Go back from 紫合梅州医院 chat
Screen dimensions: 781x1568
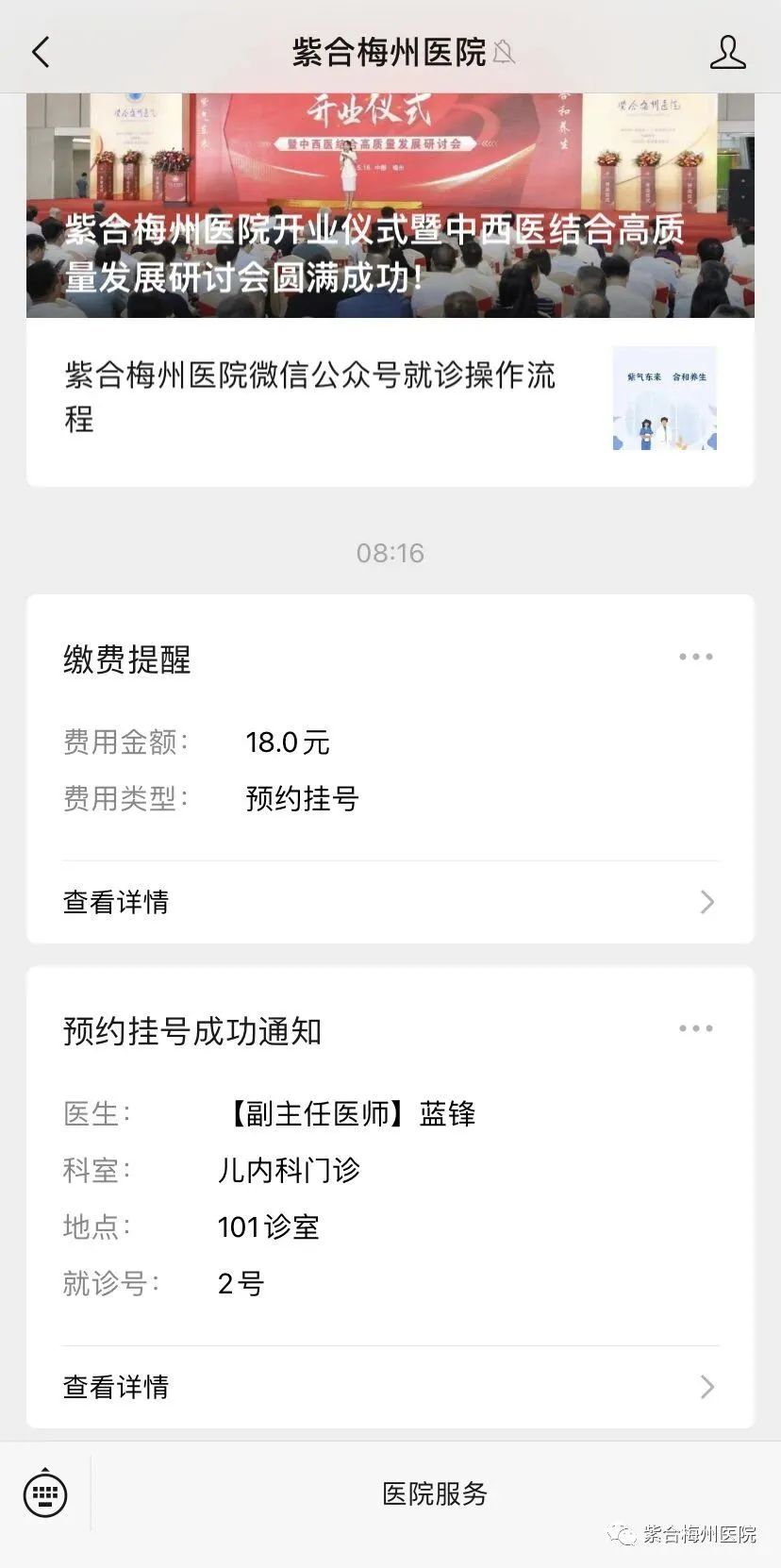click(41, 52)
